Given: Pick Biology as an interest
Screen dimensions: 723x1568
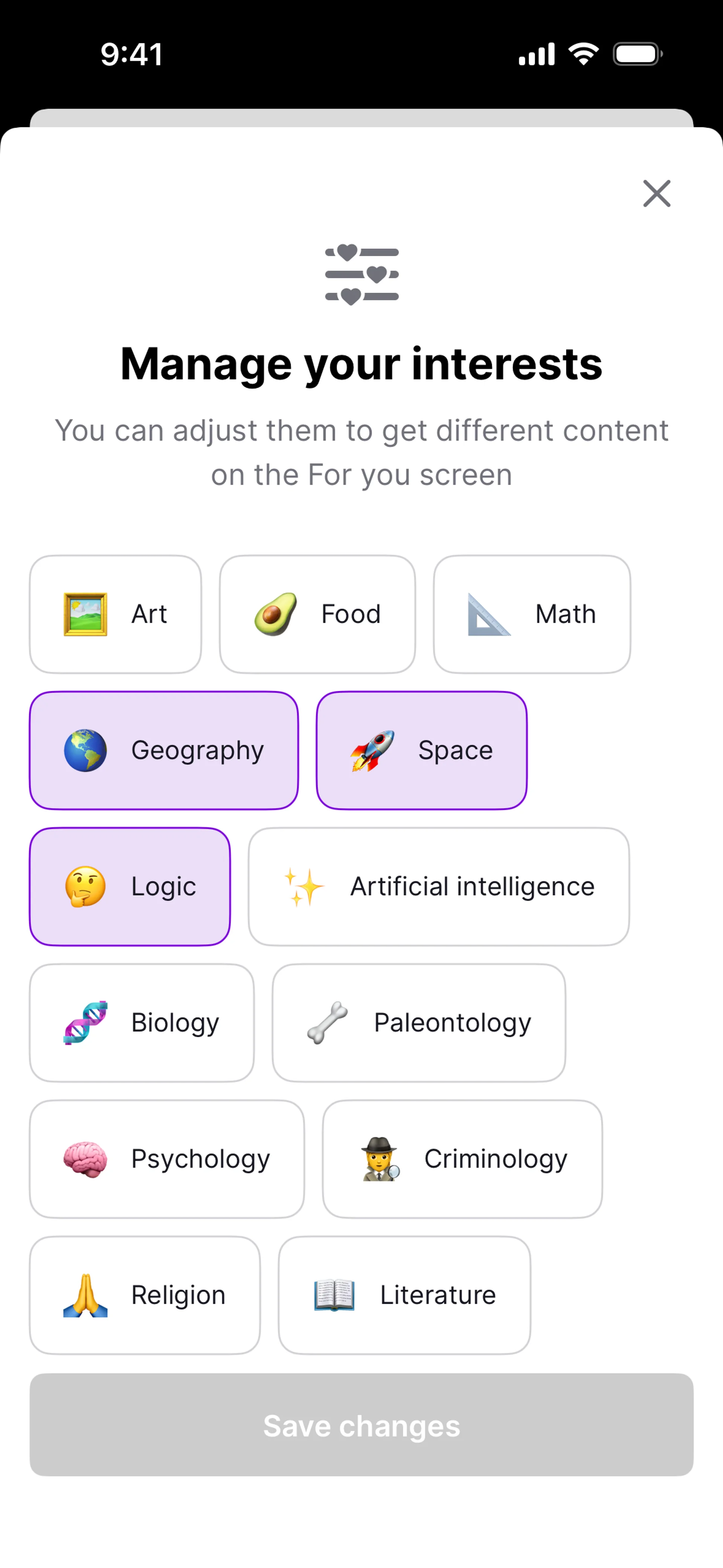Looking at the screenshot, I should click(142, 1022).
